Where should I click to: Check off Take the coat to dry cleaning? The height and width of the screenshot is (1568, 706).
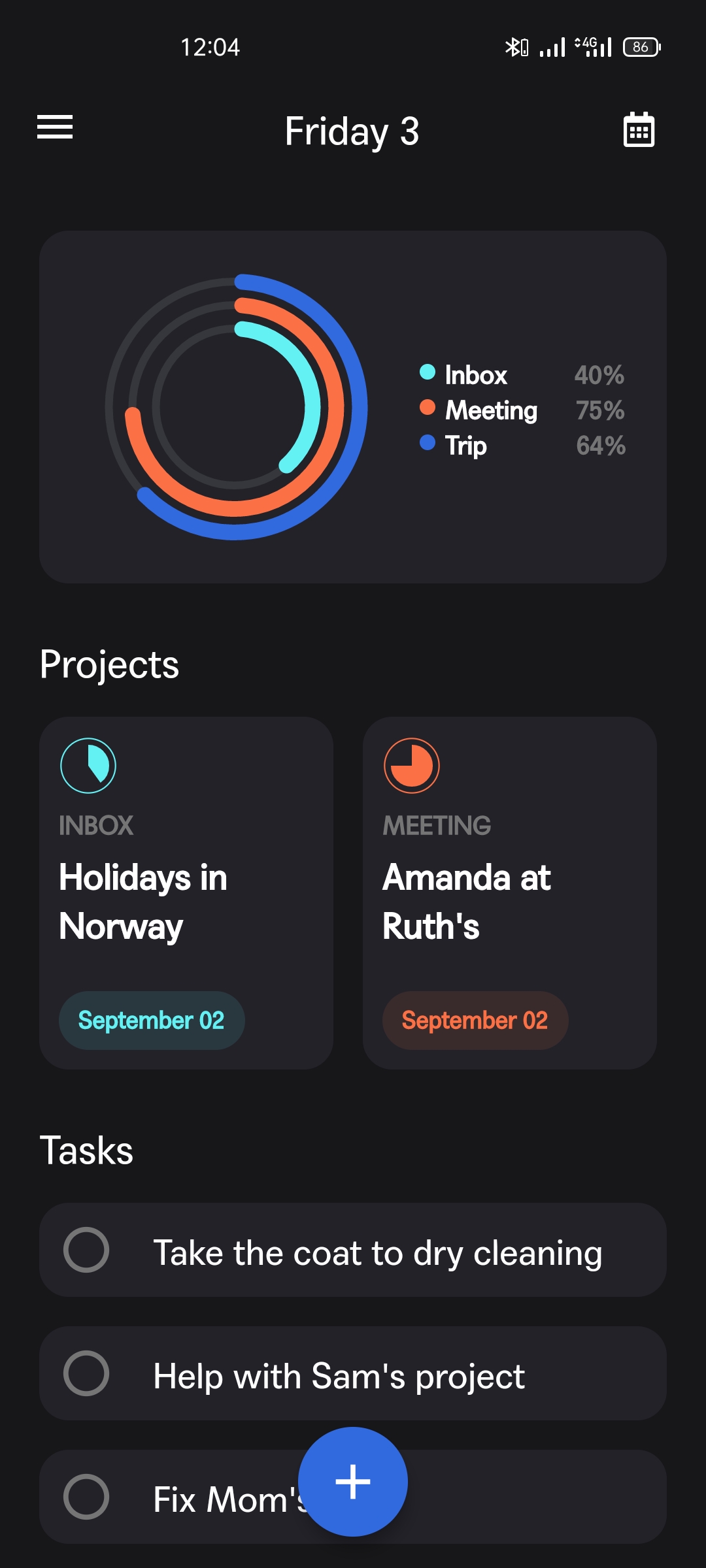86,1250
